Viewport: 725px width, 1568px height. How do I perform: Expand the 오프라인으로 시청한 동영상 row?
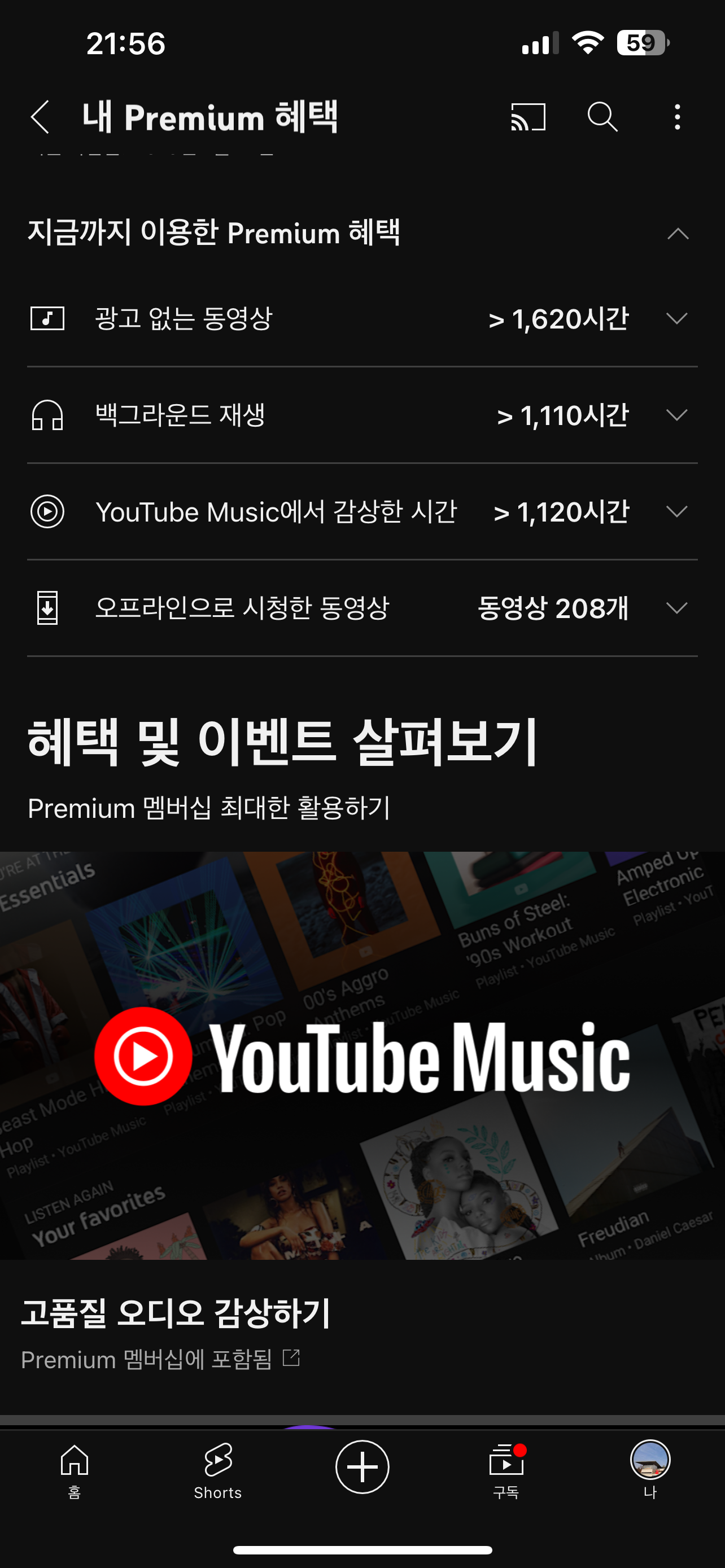click(676, 608)
